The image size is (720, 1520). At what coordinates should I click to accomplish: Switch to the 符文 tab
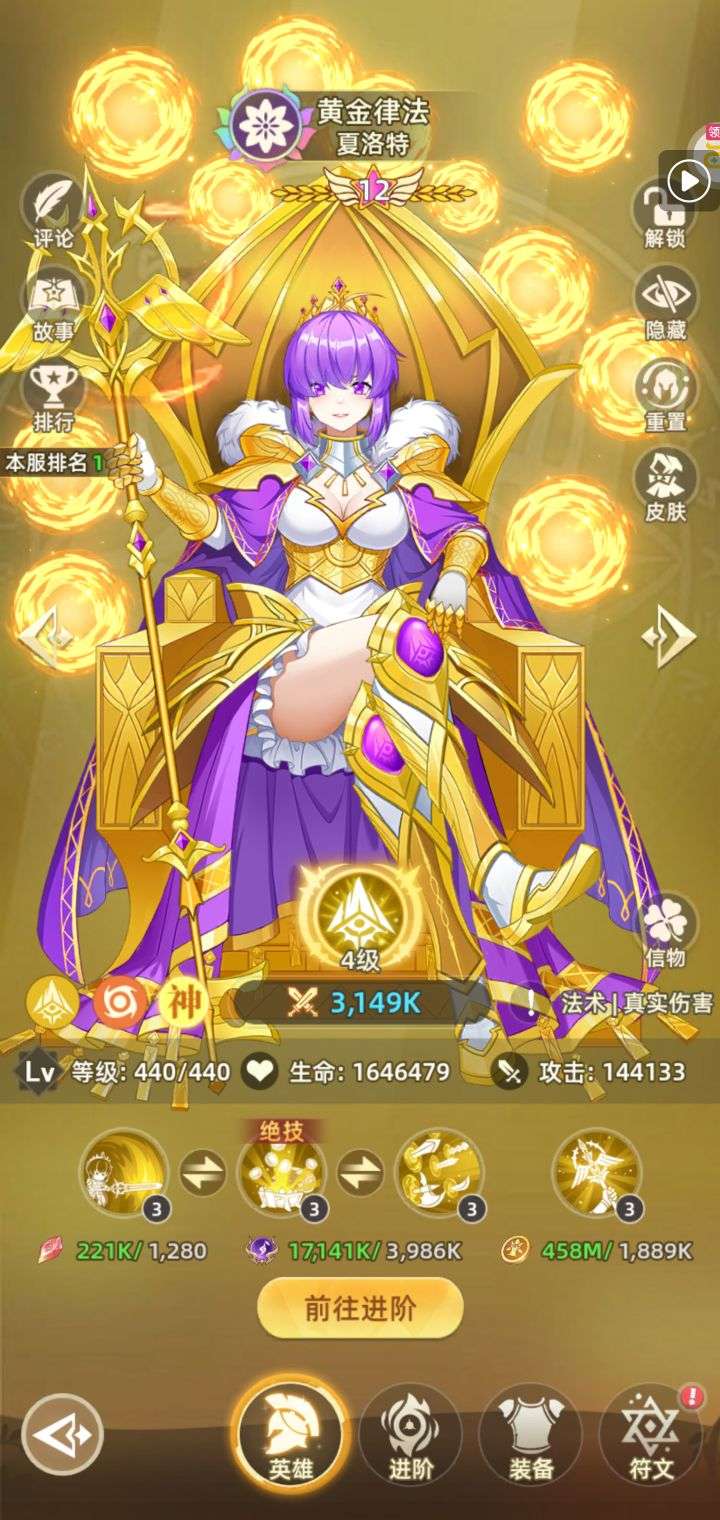point(651,1435)
